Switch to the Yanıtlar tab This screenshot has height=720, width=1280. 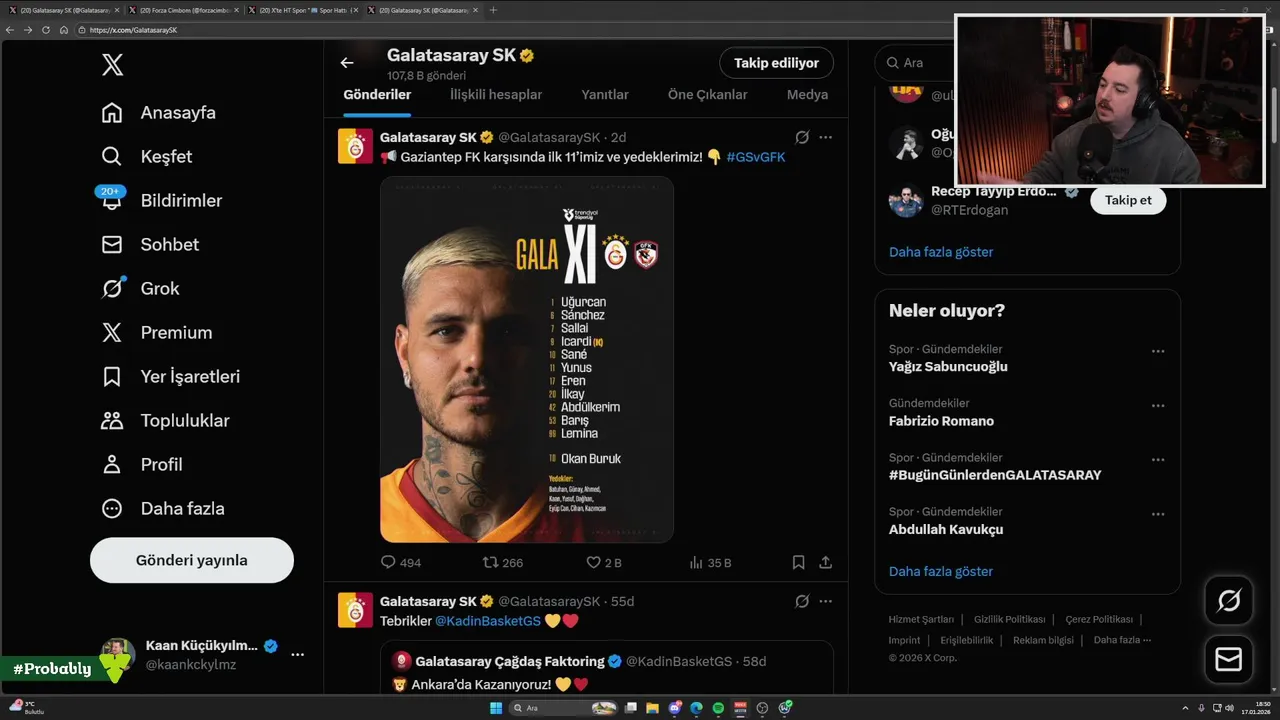(605, 95)
